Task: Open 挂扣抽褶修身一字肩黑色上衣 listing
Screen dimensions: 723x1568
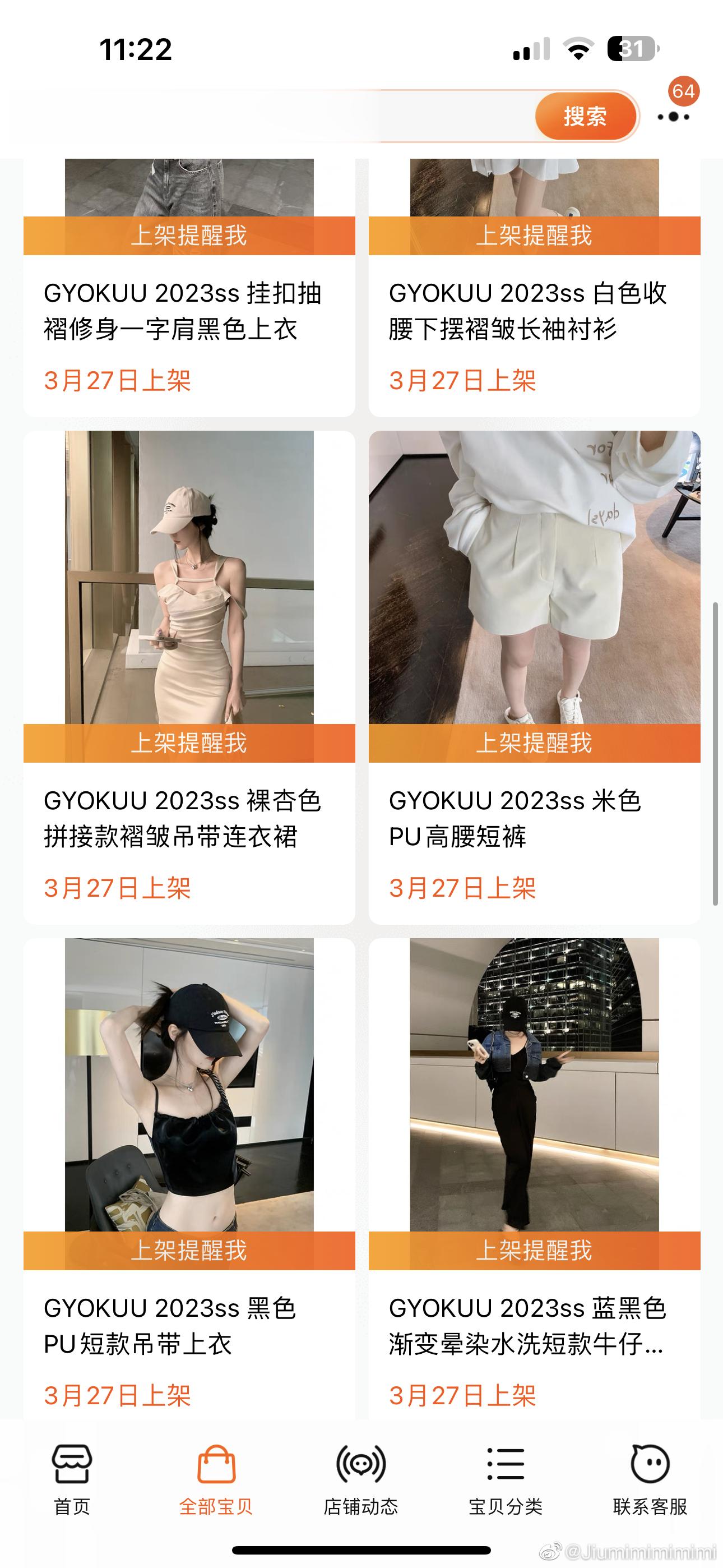Action: (183, 311)
